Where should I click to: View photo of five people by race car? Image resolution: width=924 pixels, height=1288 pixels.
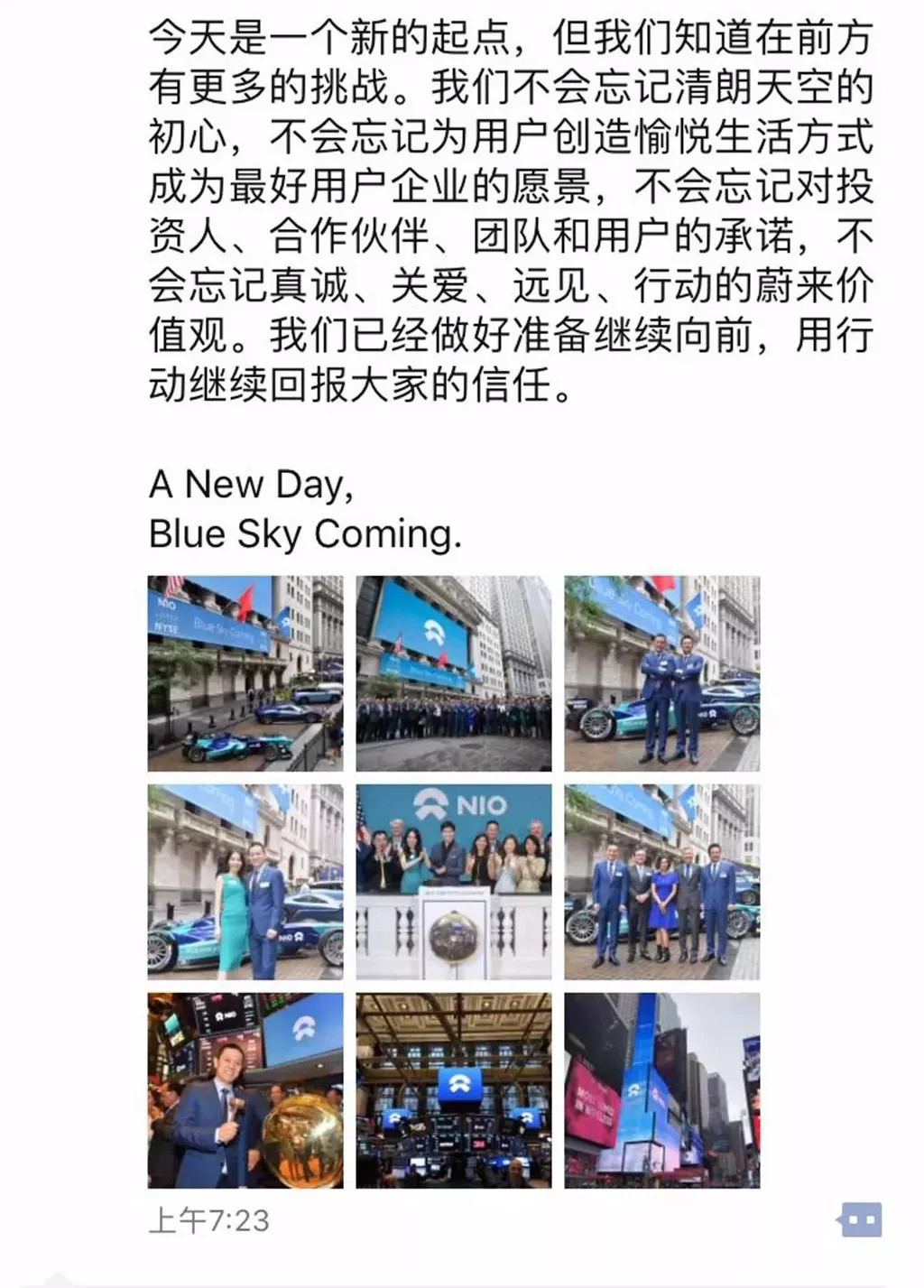point(662,882)
